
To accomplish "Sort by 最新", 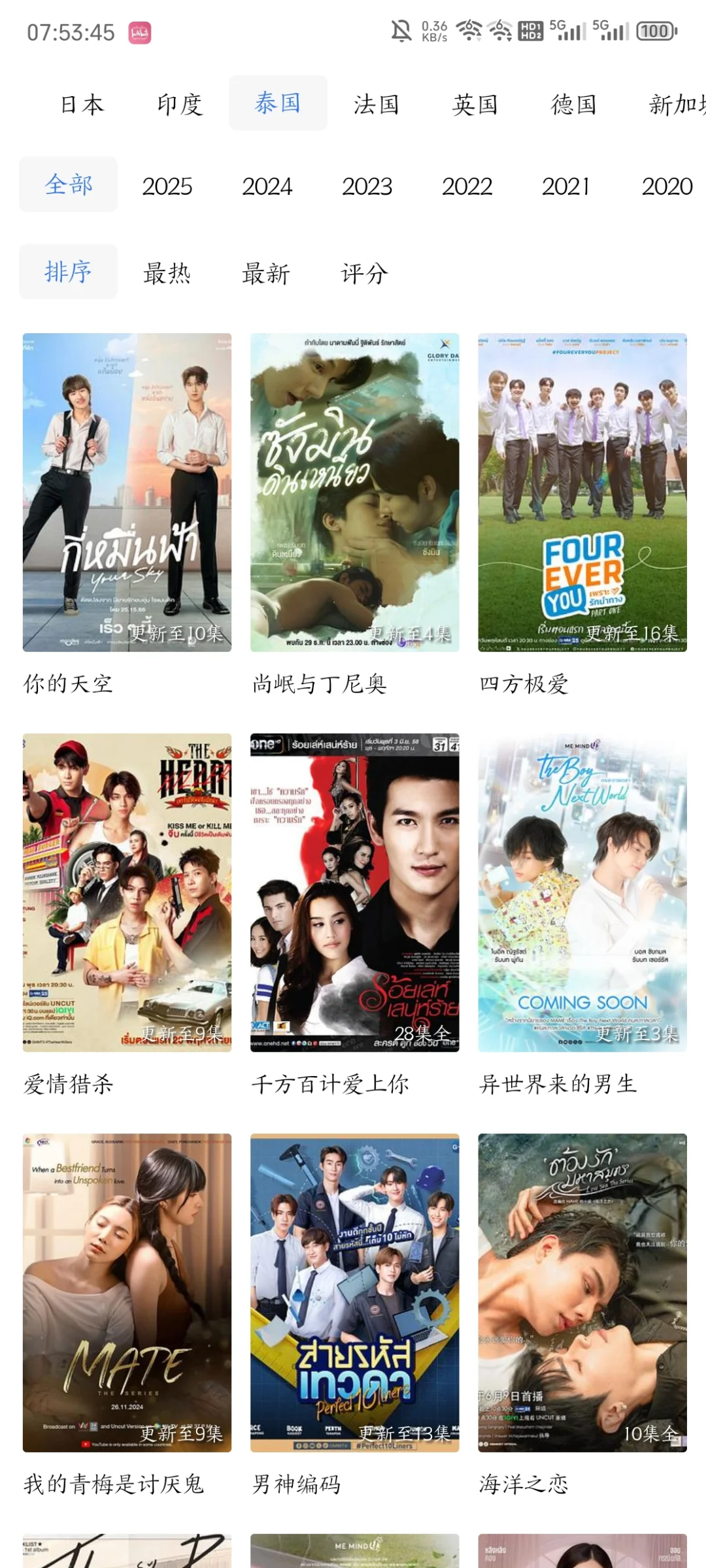I will (x=266, y=273).
